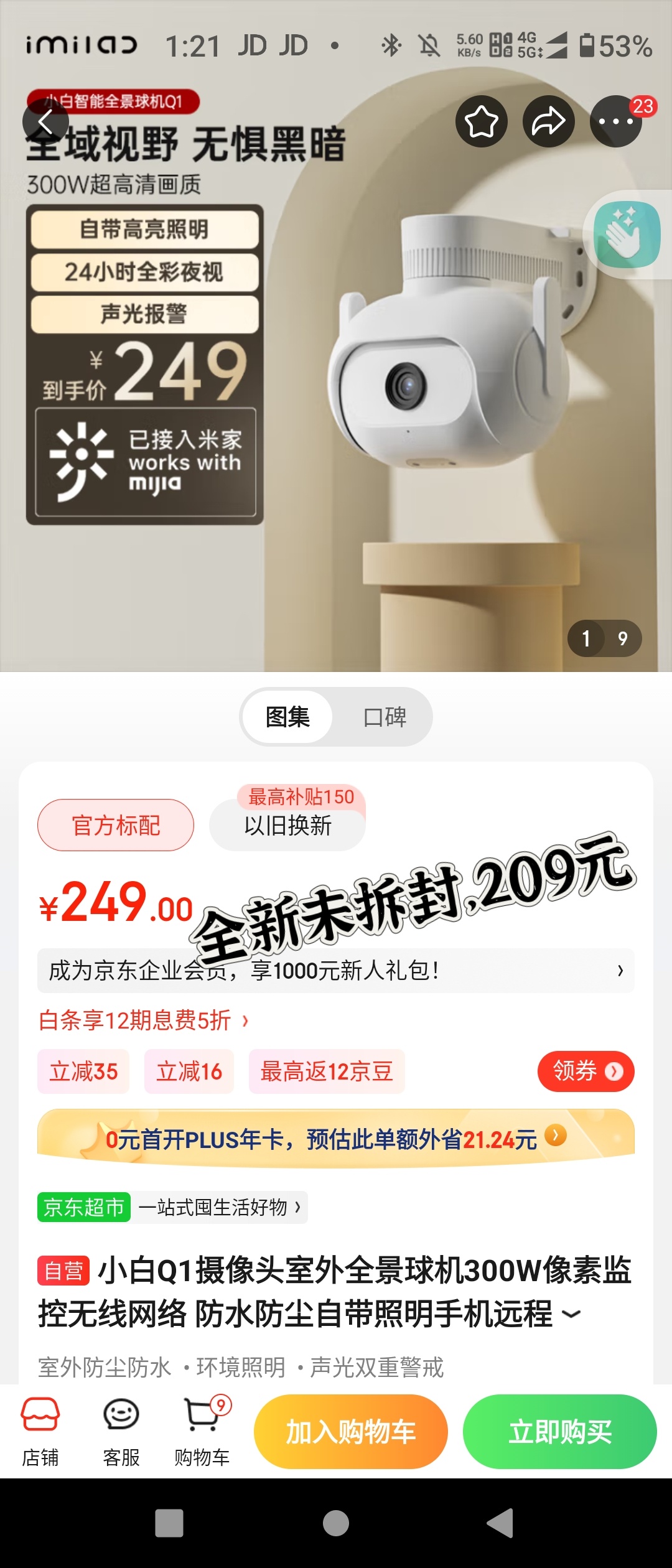672x1568 pixels.
Task: Go back using the top-left arrow
Action: point(45,121)
